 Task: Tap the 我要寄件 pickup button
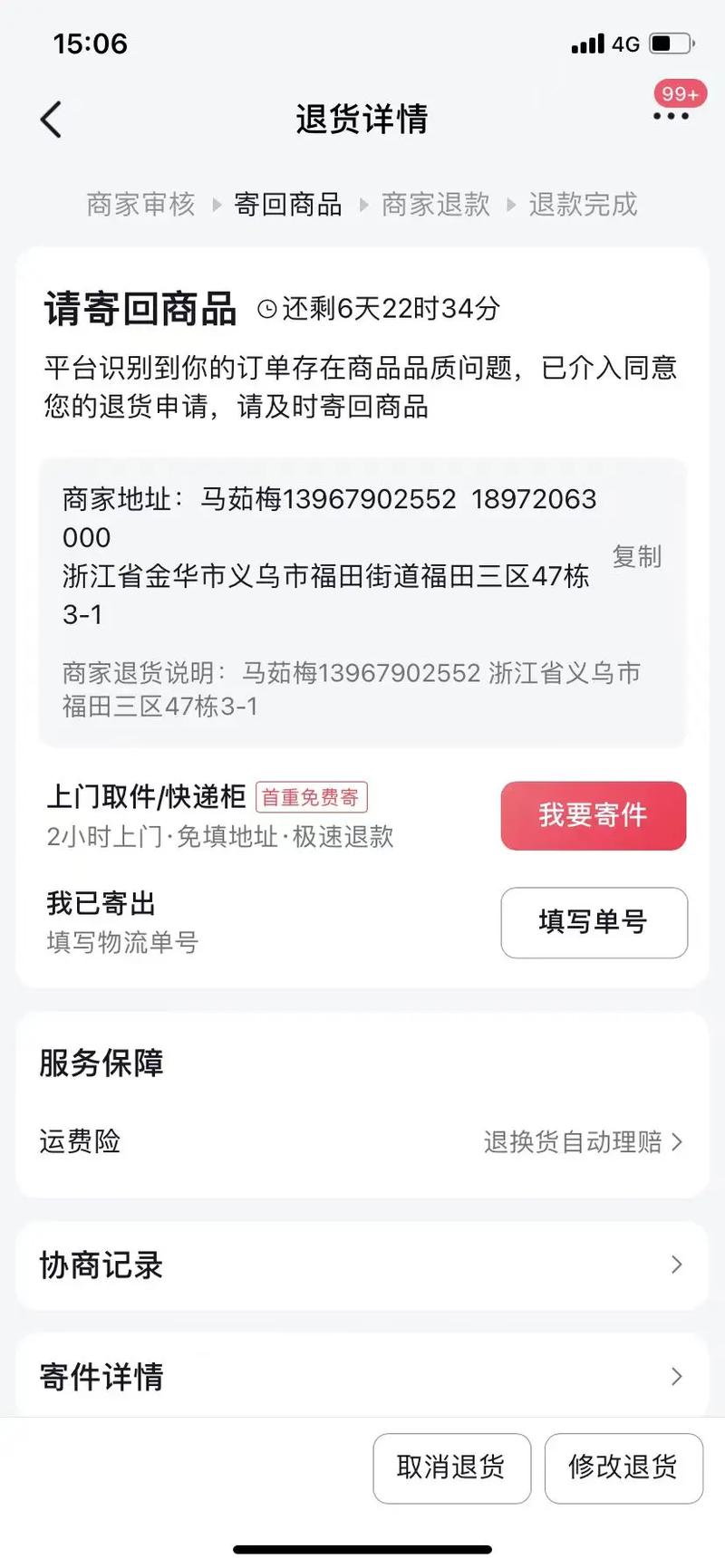pos(593,815)
